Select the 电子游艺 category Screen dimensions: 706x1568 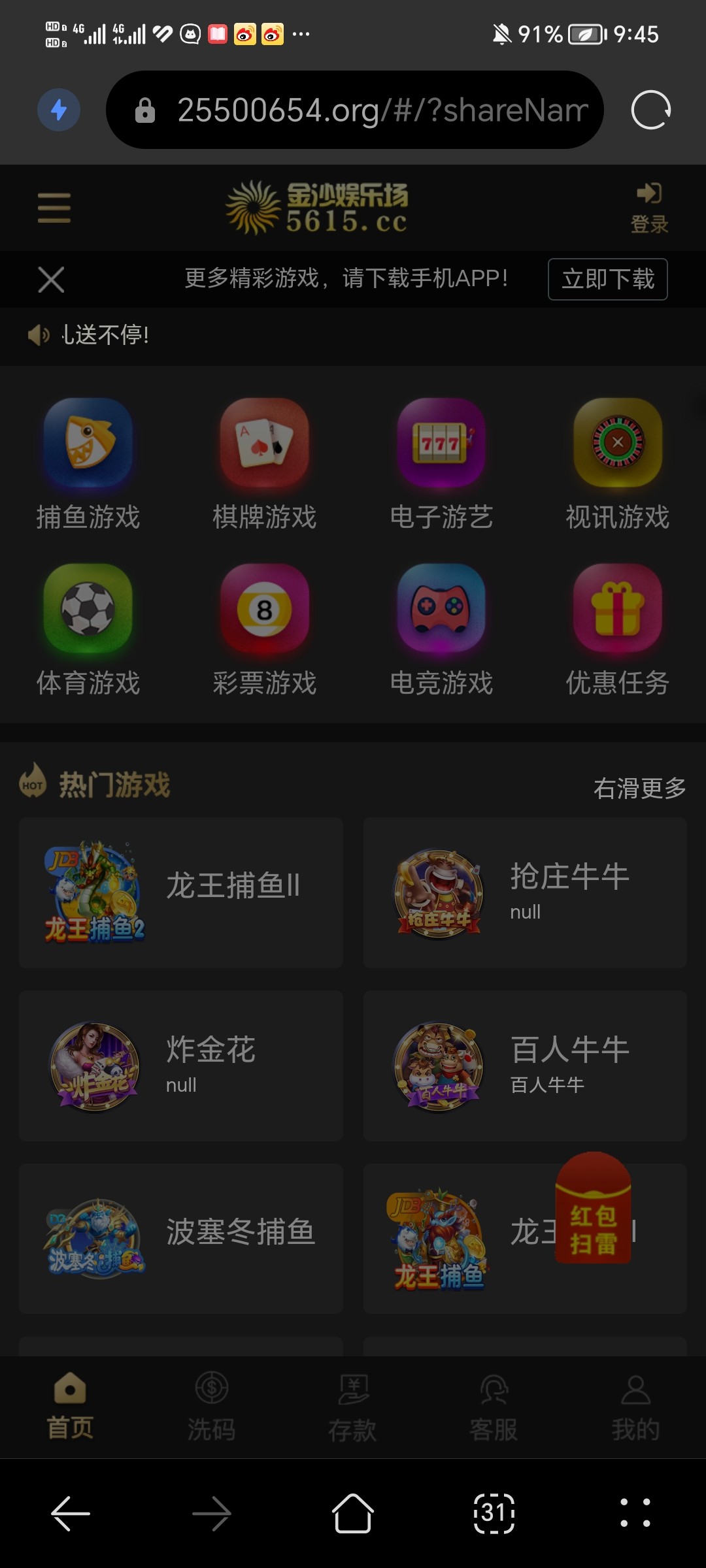coord(441,464)
